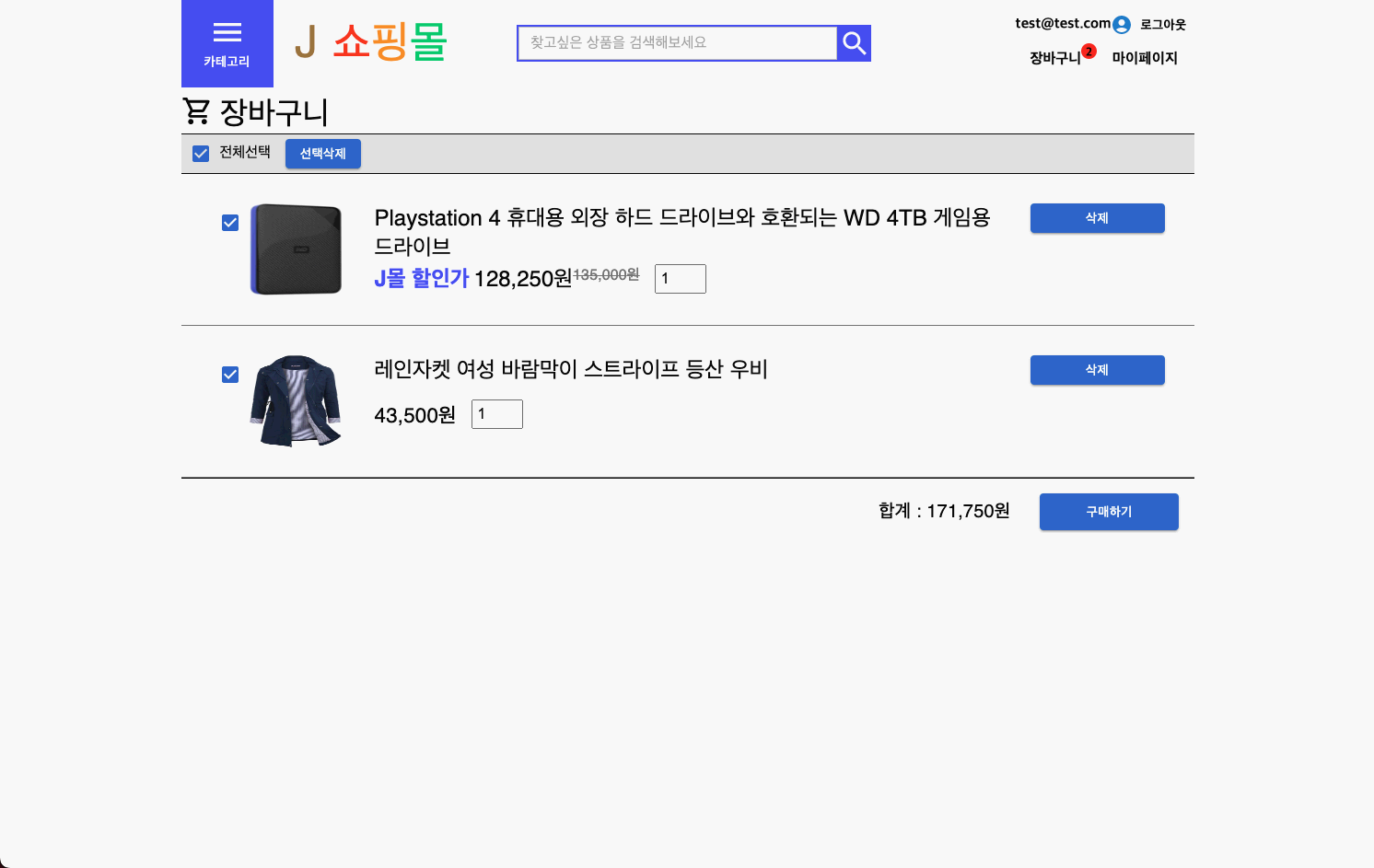Tap 로그아웃 to log out
Viewport: 1374px width, 868px height.
(x=1162, y=25)
